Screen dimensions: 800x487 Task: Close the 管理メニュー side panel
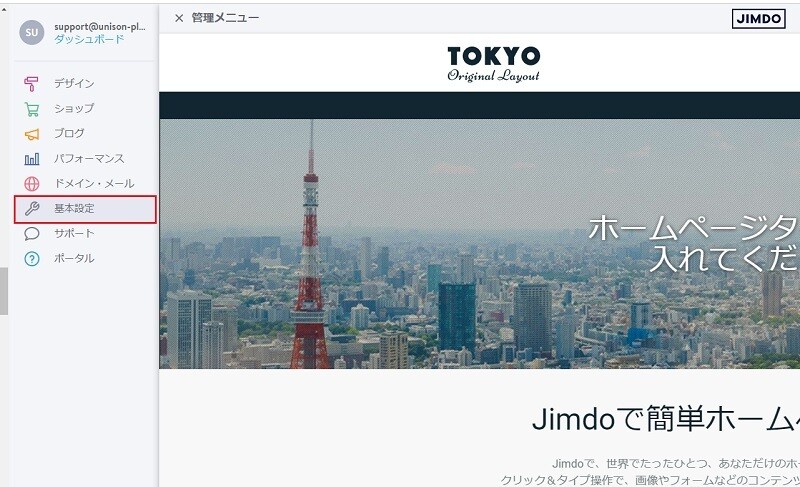point(179,18)
